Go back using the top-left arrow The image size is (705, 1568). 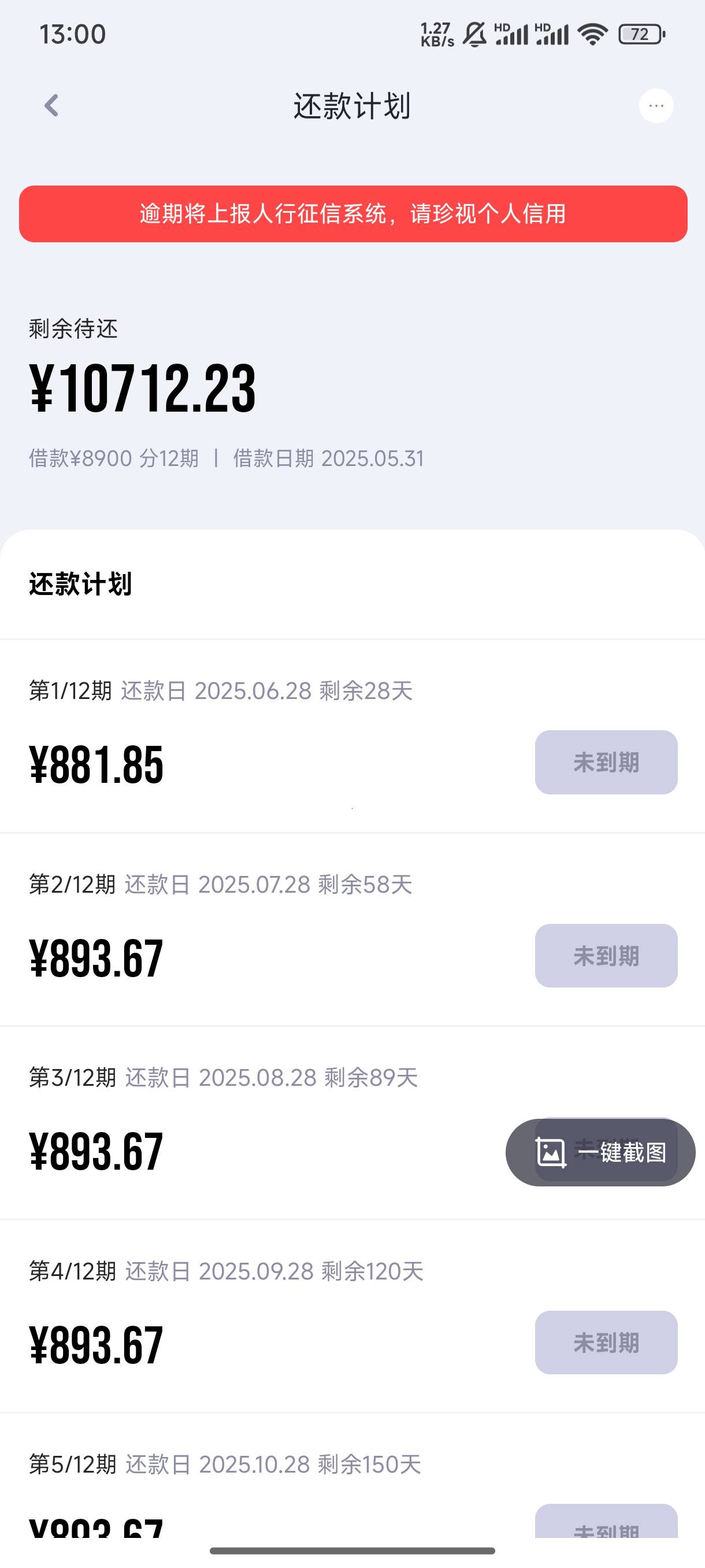coord(51,105)
